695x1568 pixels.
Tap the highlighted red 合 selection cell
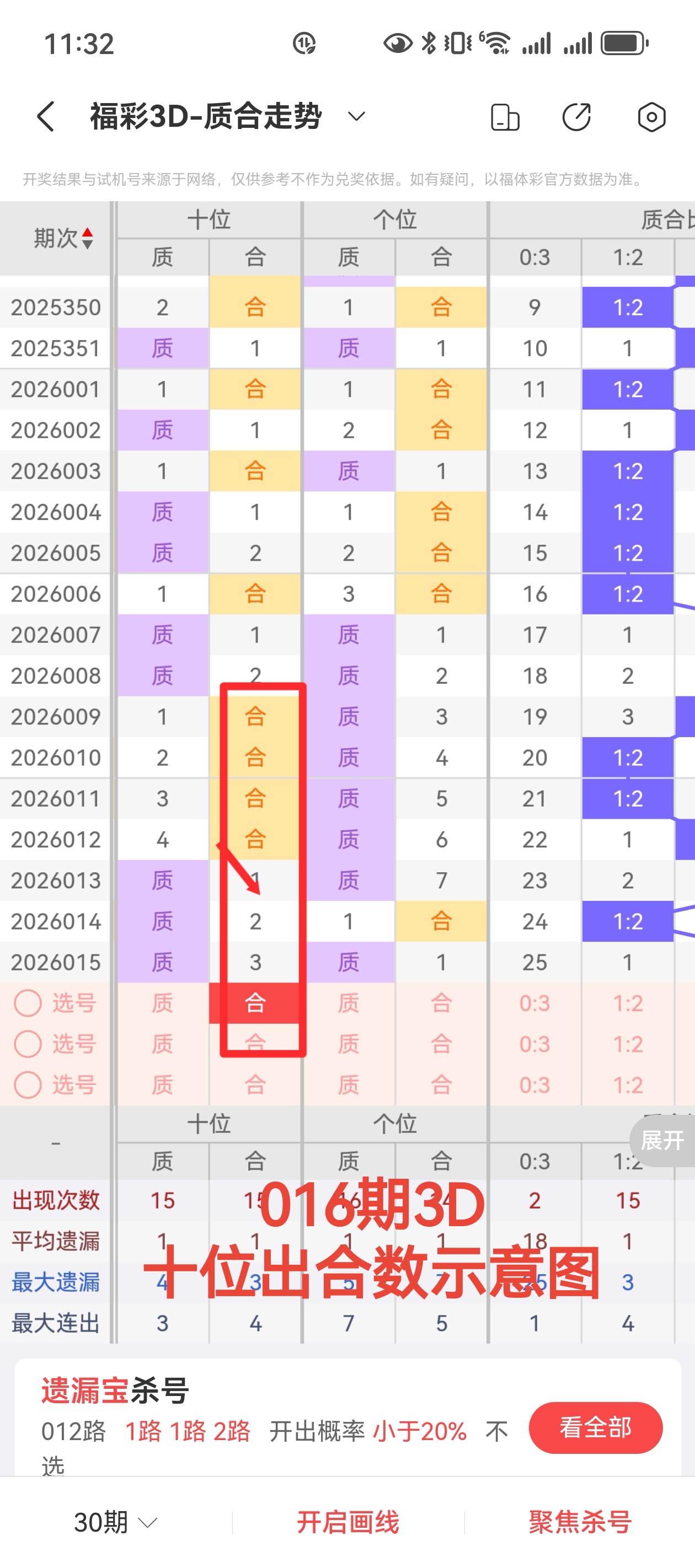256,1002
